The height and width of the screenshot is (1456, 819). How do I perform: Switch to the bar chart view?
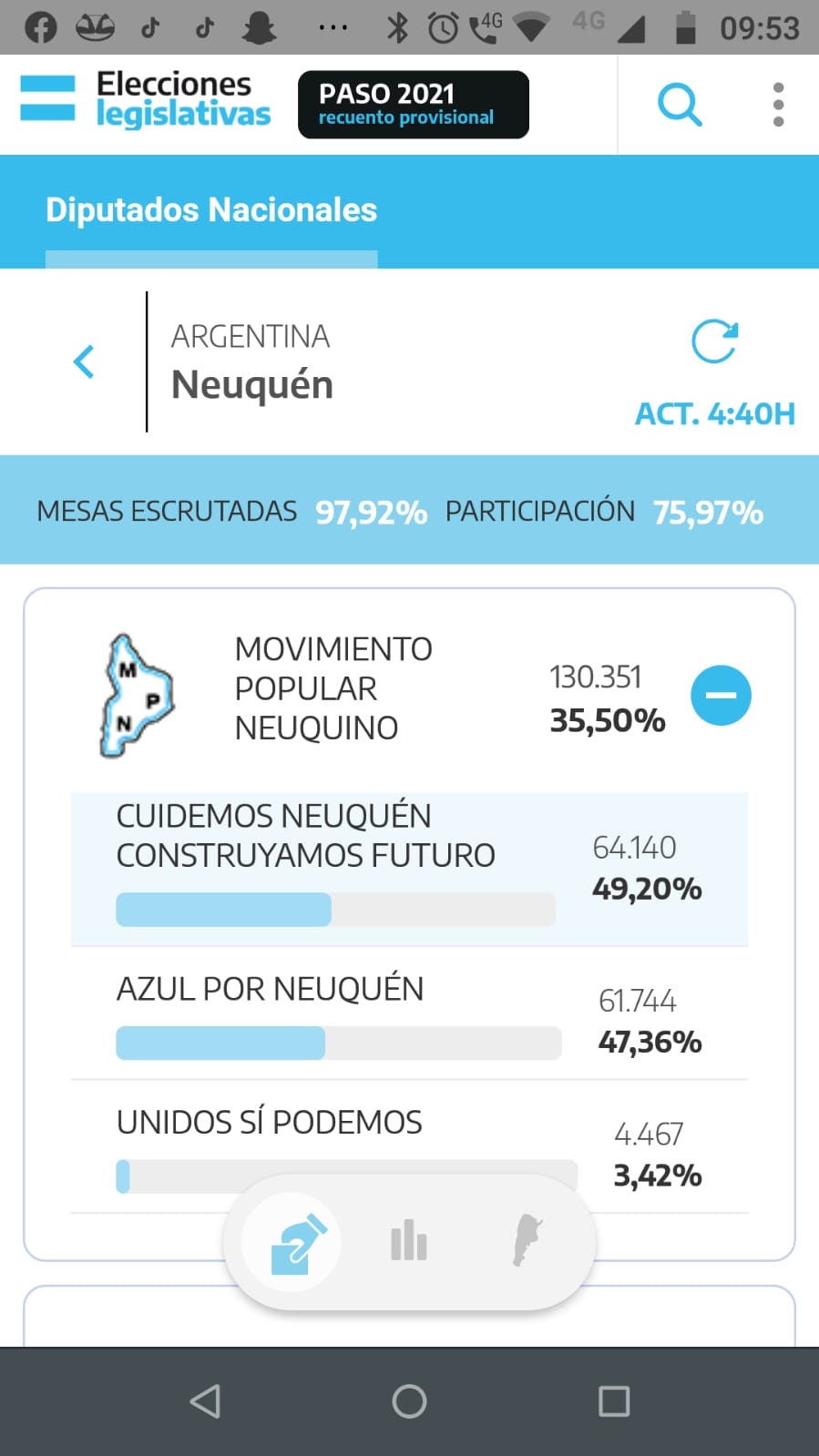coord(409,1240)
